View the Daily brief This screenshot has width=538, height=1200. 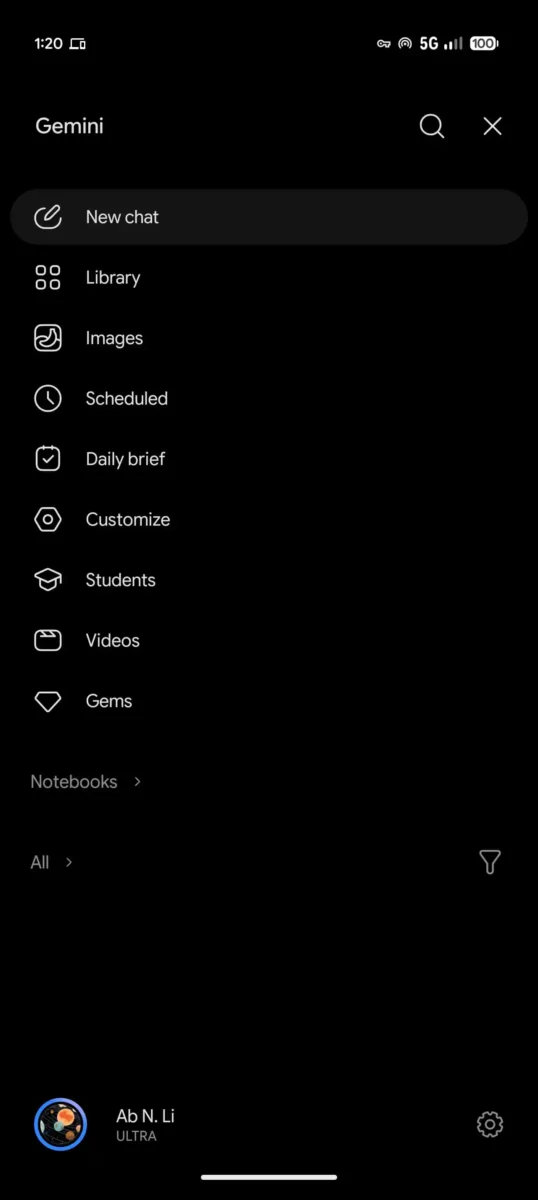point(269,459)
